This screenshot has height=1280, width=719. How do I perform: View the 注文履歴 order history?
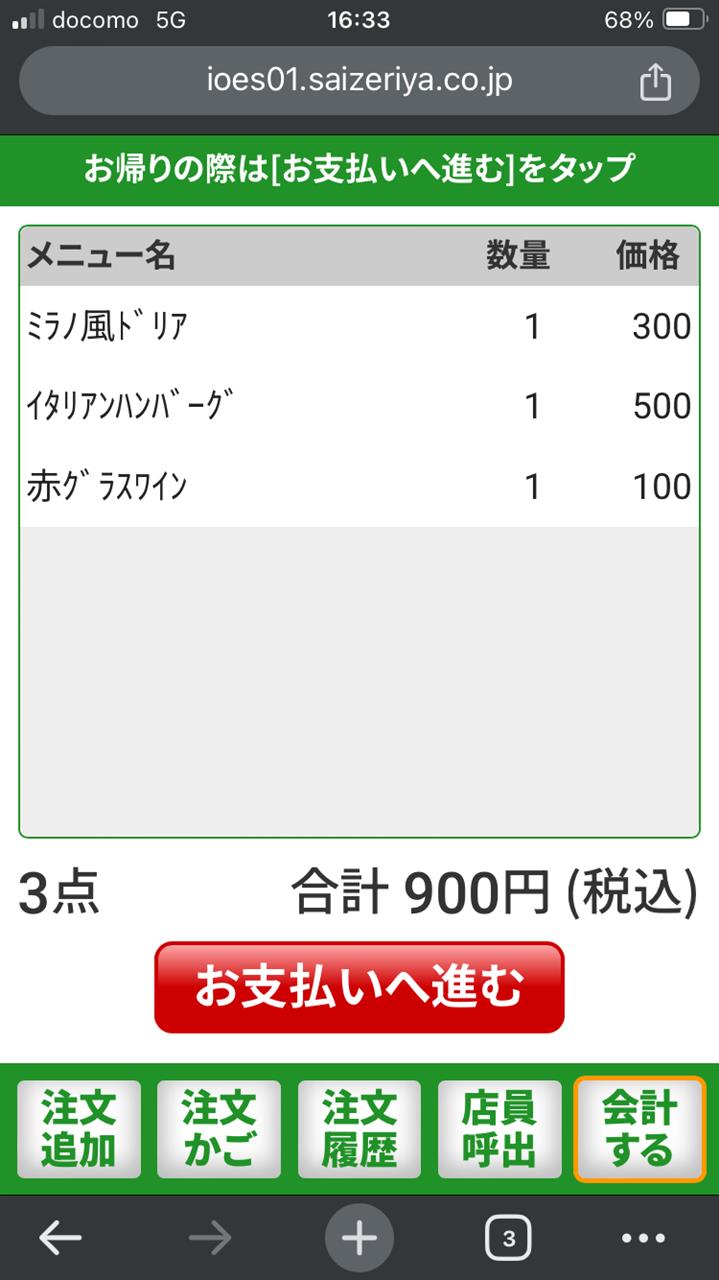click(x=359, y=1129)
